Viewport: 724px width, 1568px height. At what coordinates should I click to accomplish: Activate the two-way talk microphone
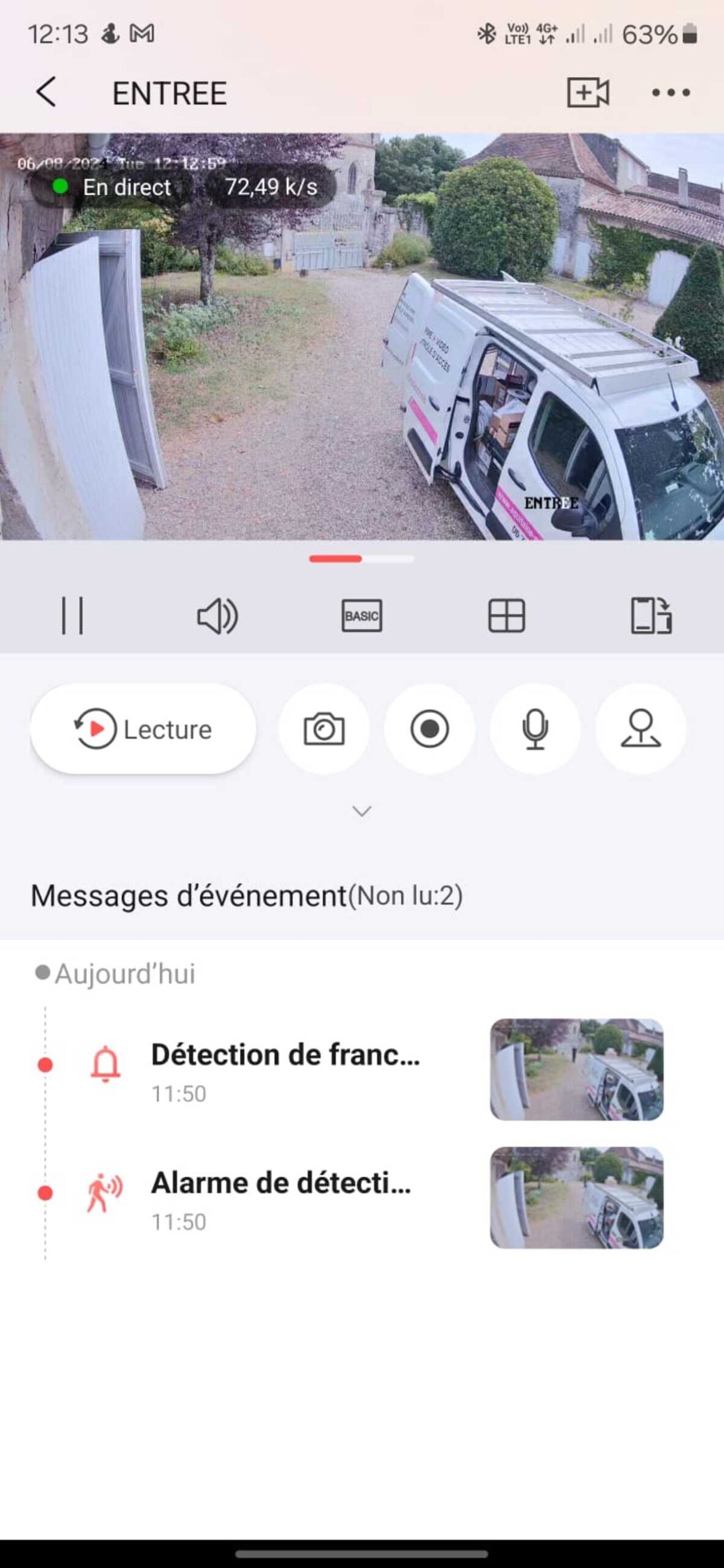click(536, 728)
